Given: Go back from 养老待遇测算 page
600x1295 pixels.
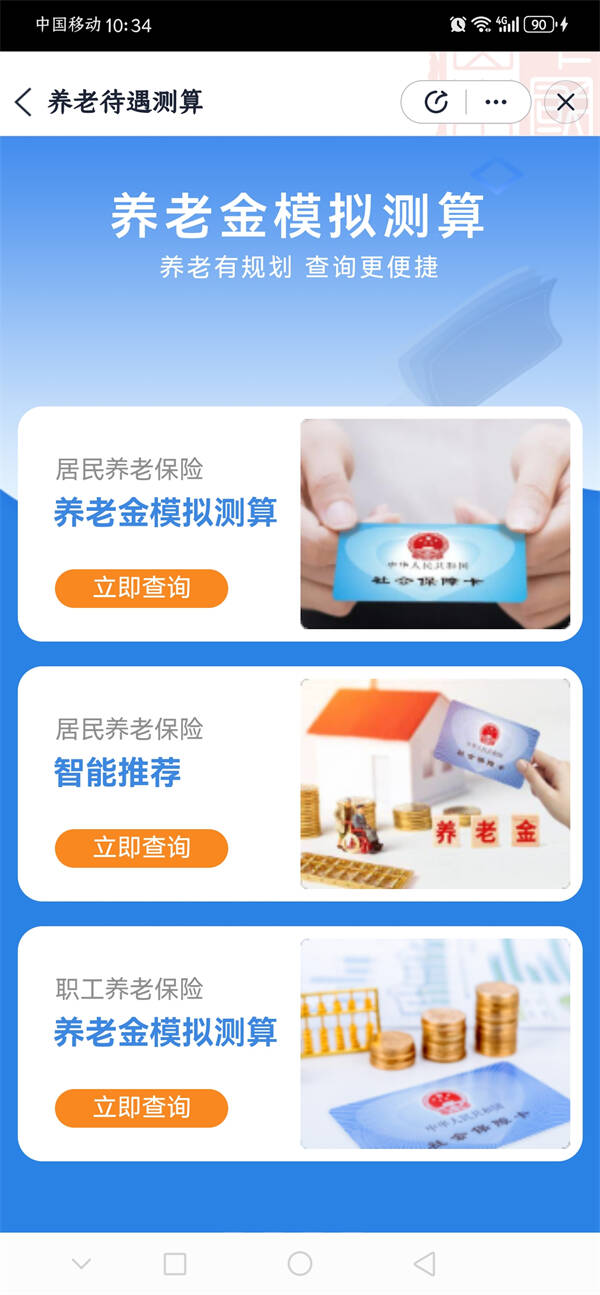Looking at the screenshot, I should coord(24,102).
